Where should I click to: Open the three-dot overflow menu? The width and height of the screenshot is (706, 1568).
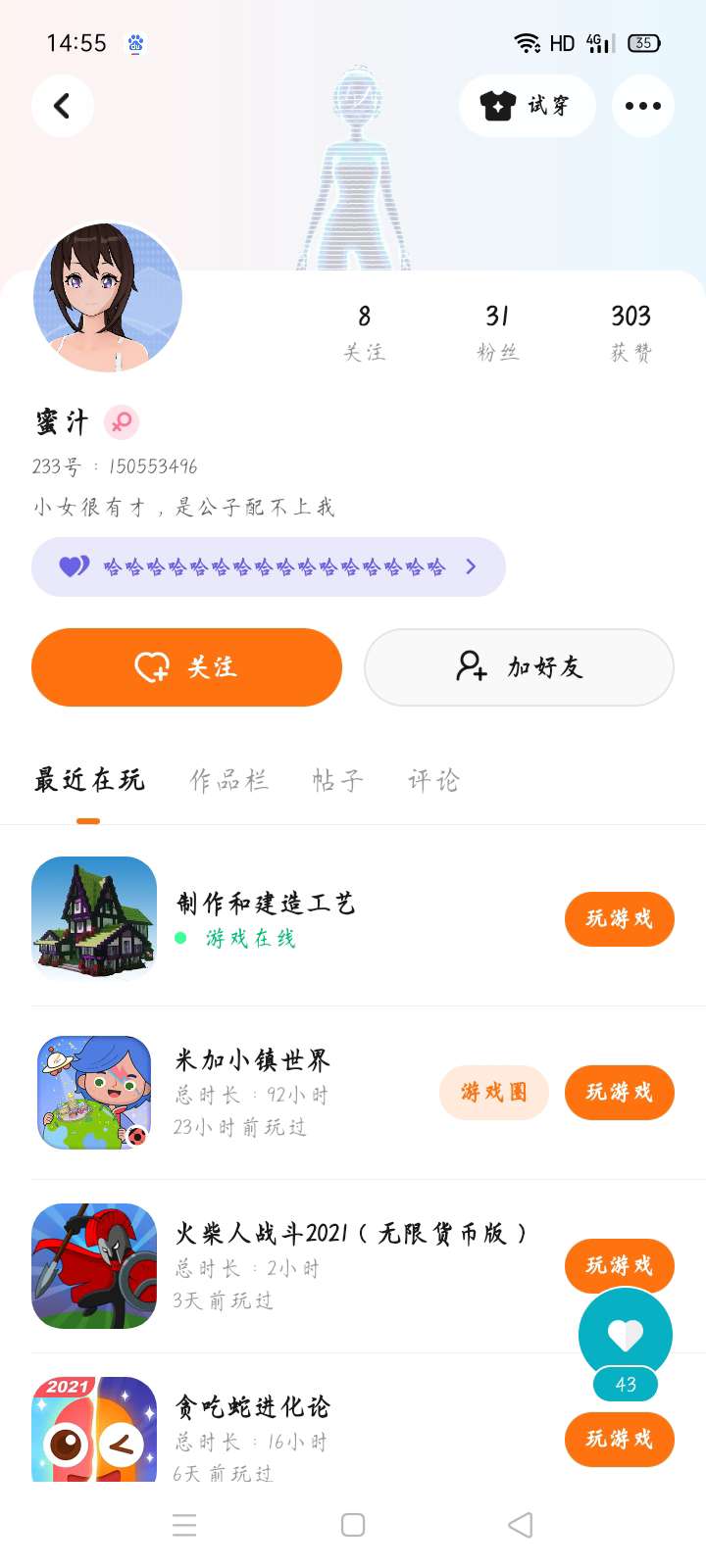click(x=642, y=106)
